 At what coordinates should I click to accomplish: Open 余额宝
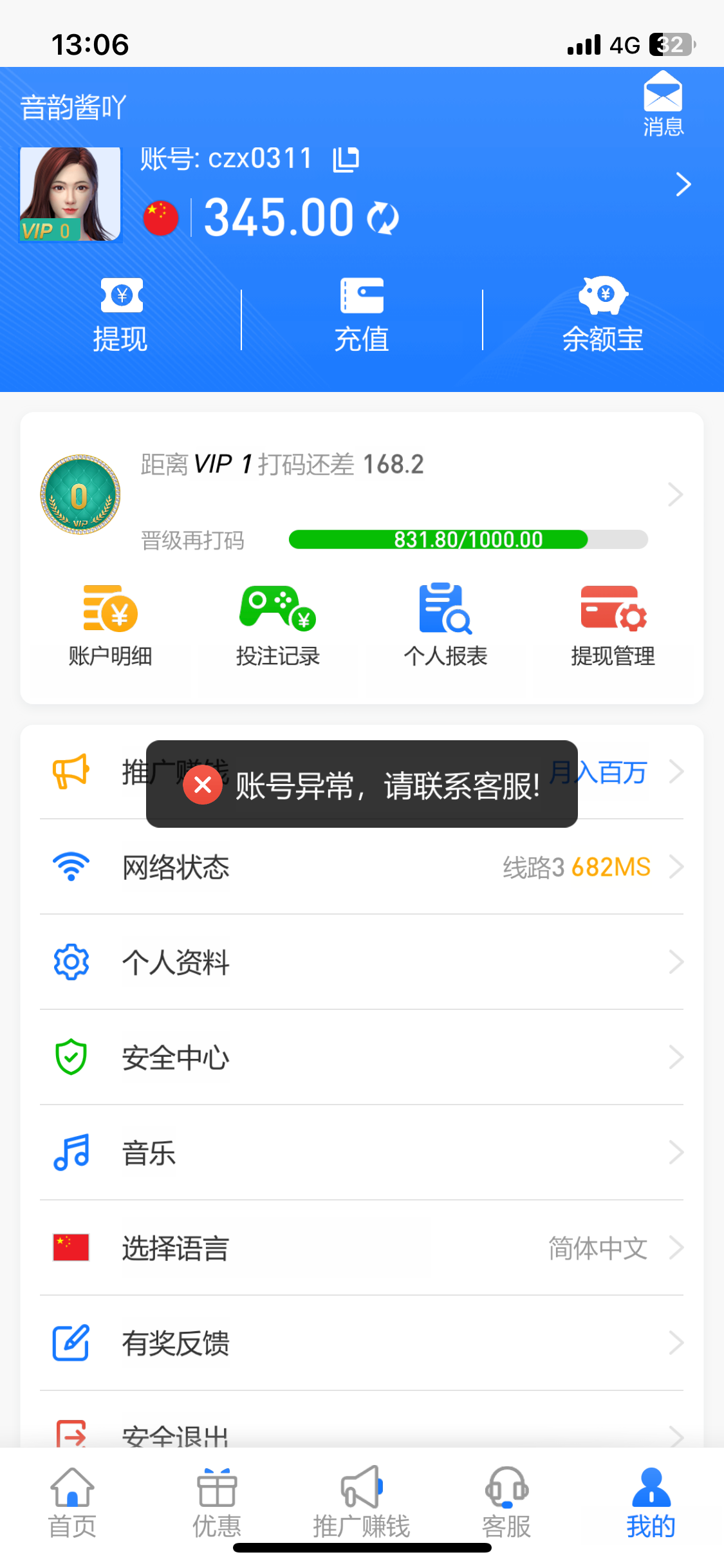[603, 315]
